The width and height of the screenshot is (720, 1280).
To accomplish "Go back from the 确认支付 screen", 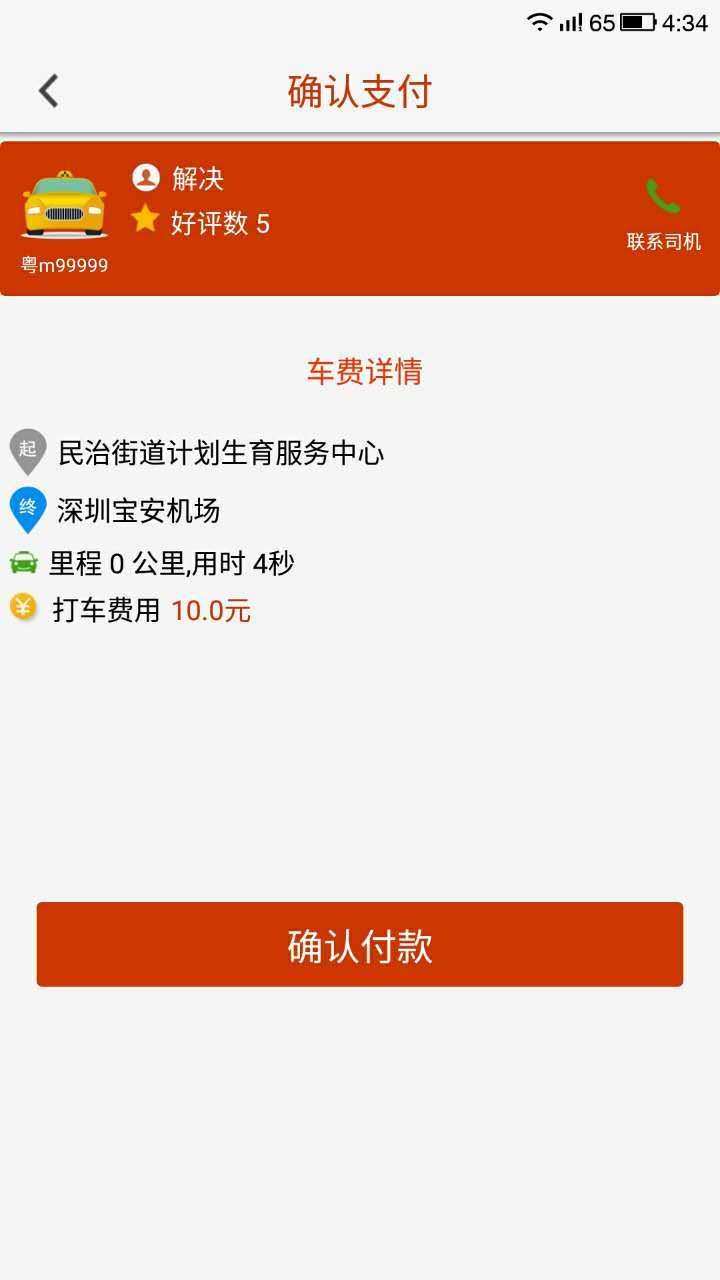I will tap(48, 91).
